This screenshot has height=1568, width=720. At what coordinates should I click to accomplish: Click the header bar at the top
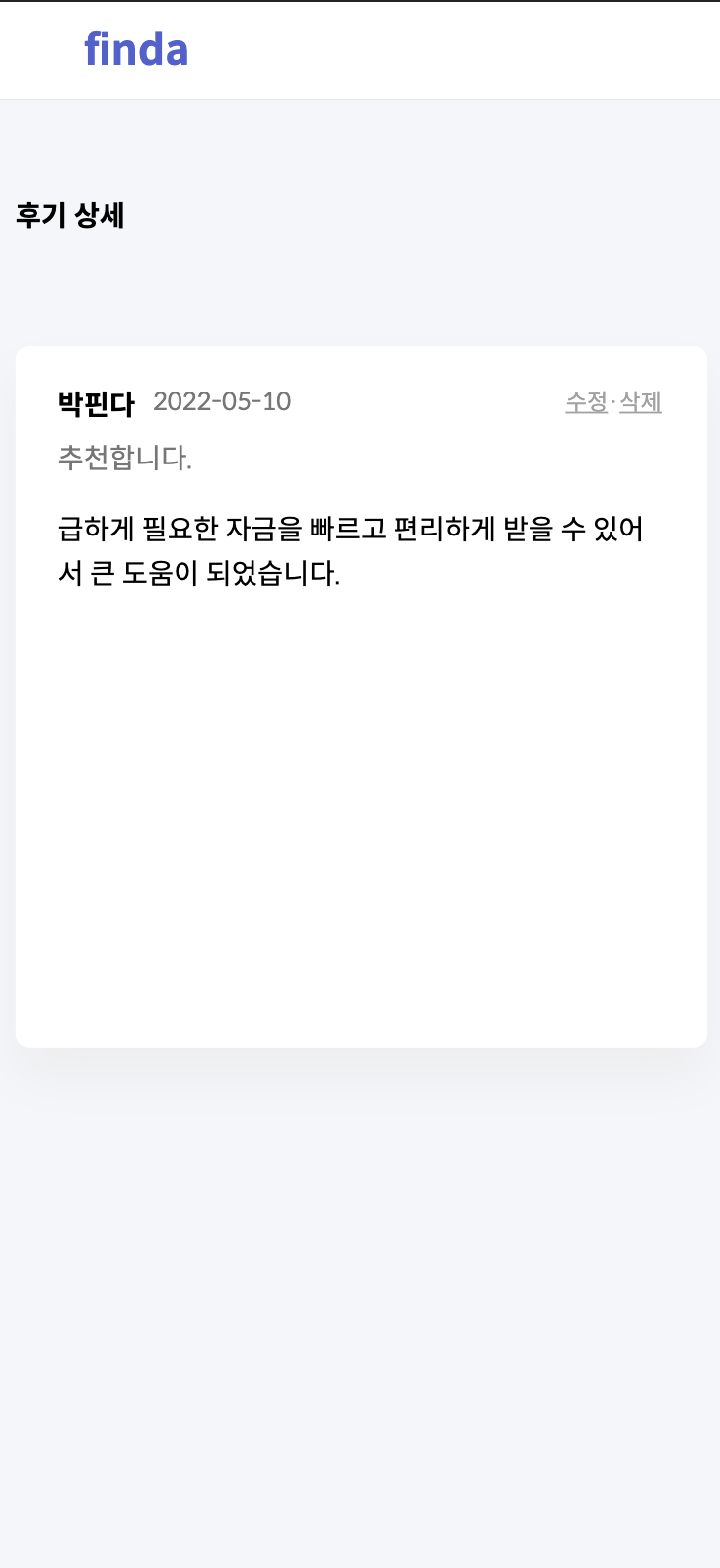point(360,48)
